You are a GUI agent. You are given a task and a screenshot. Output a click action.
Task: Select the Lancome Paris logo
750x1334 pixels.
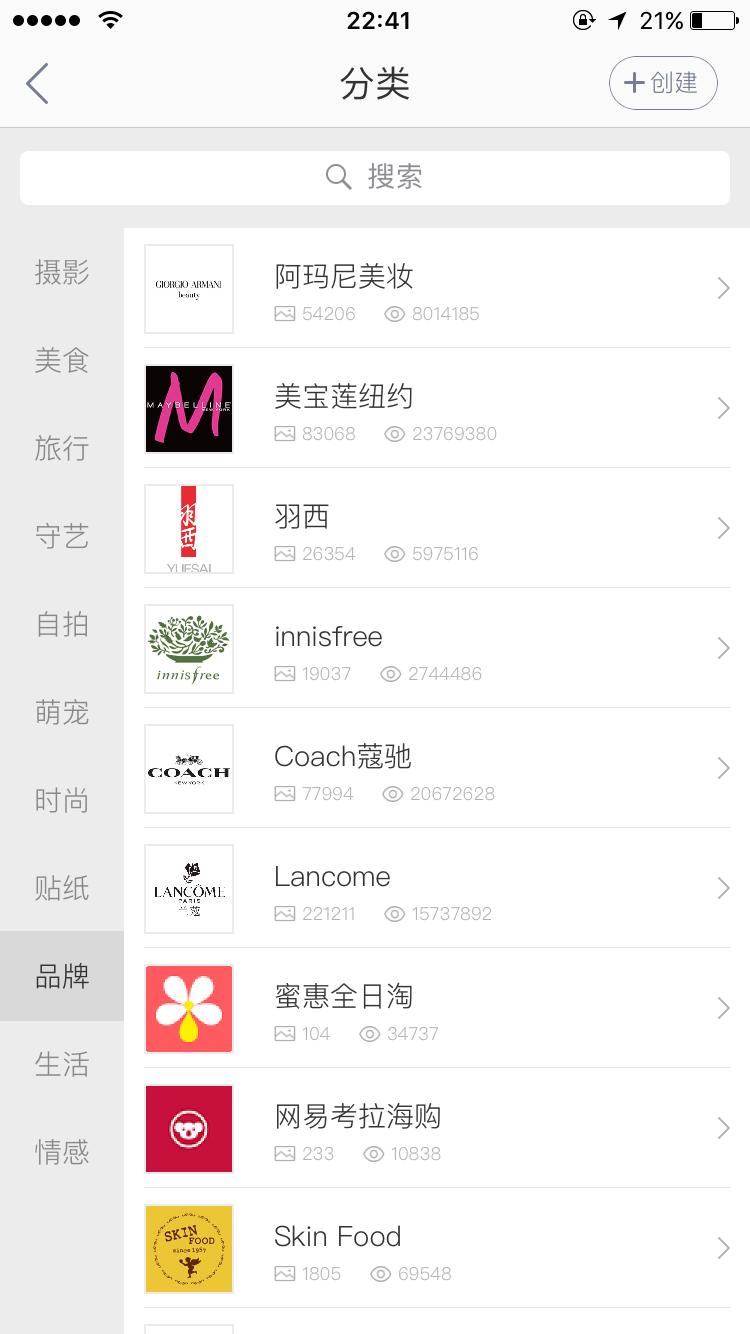188,889
